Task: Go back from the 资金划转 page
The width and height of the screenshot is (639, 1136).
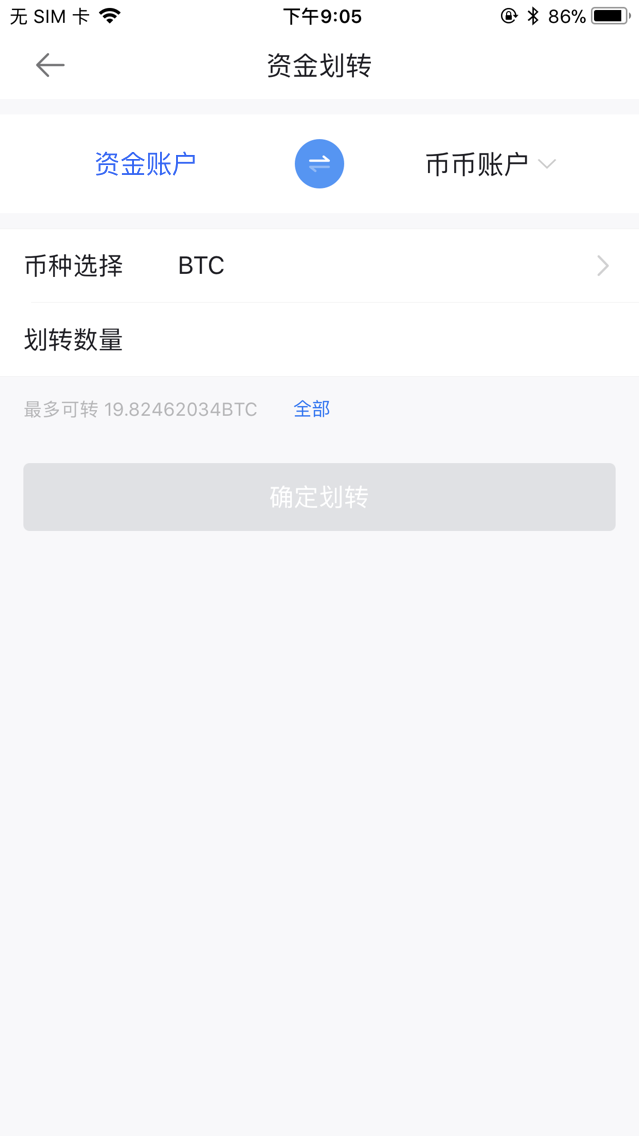Action: [49, 66]
